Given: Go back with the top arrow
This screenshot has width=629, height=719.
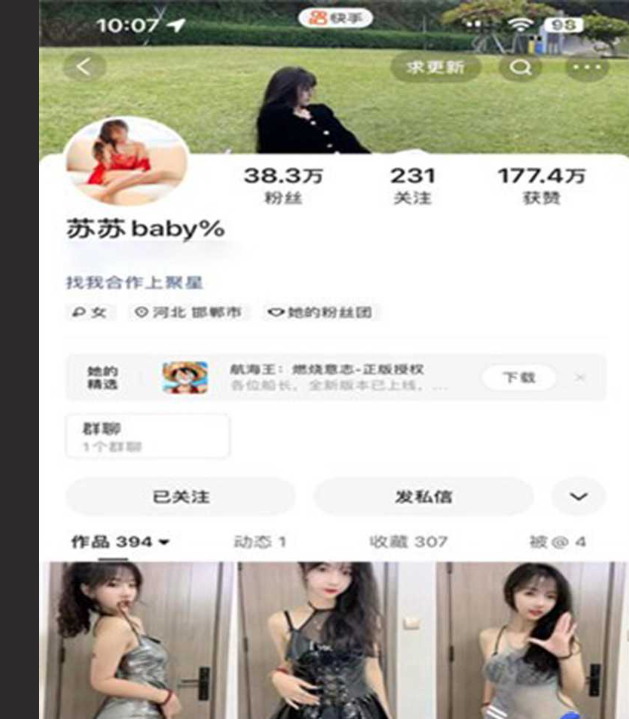Looking at the screenshot, I should coord(84,67).
